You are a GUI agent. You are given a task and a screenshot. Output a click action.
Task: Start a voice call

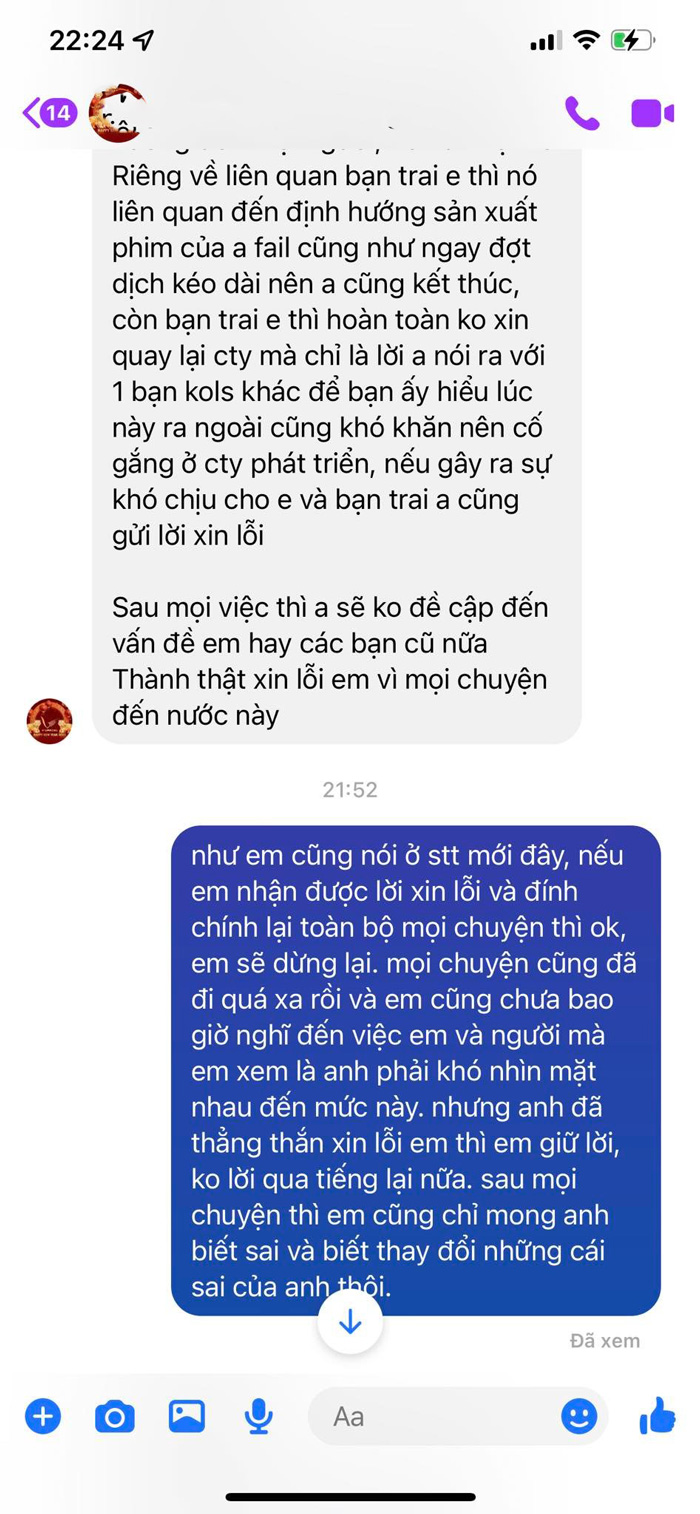click(x=582, y=113)
